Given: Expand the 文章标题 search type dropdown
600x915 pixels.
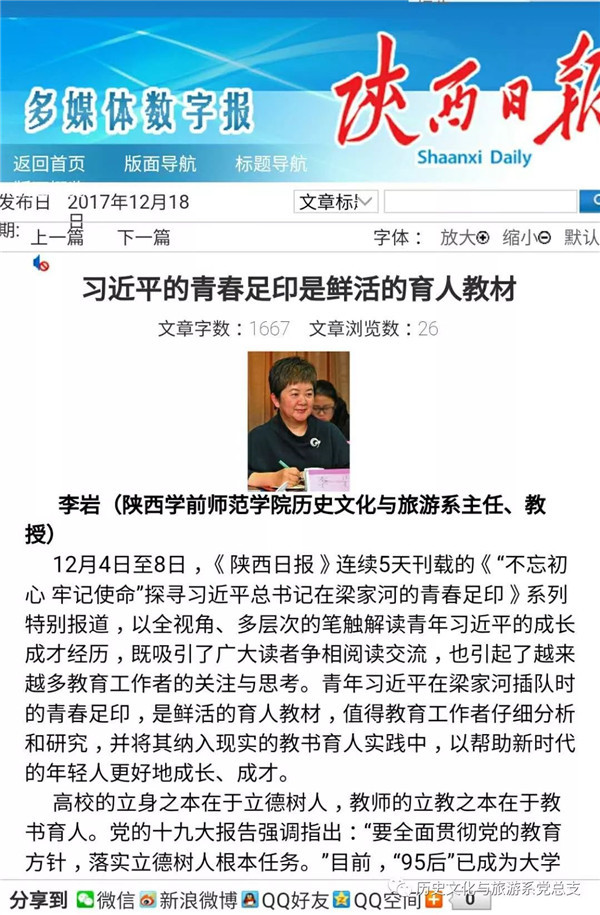Looking at the screenshot, I should pos(336,202).
